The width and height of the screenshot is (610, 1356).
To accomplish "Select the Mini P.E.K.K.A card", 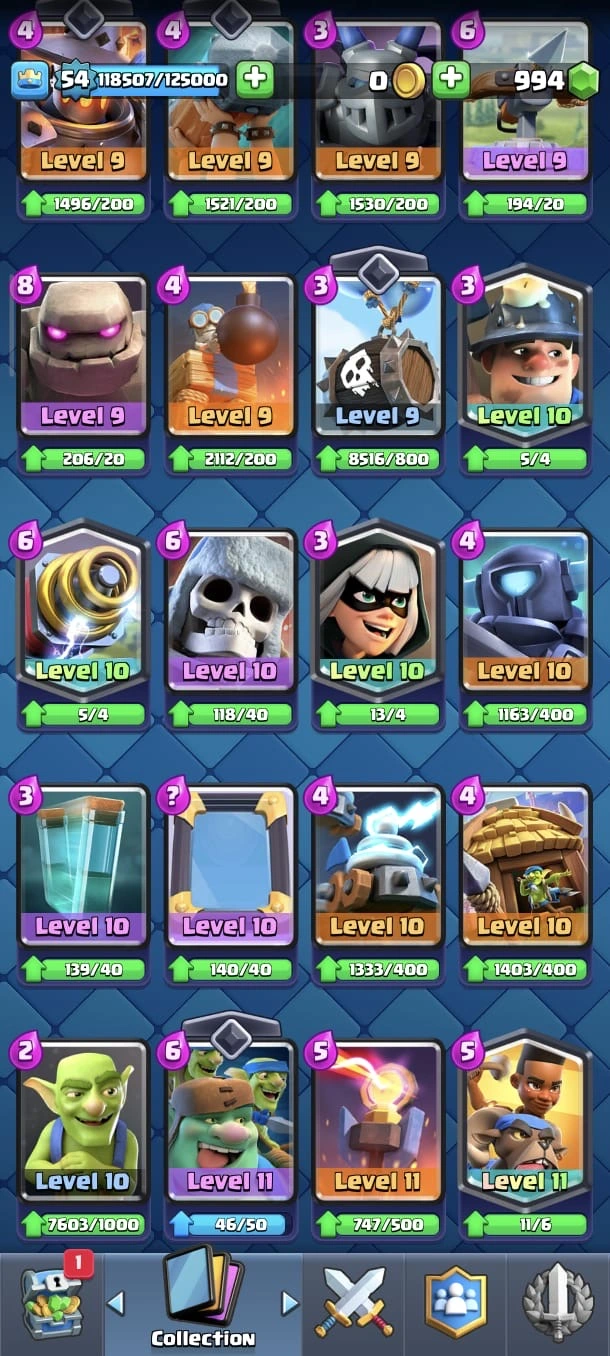I will coord(523,612).
